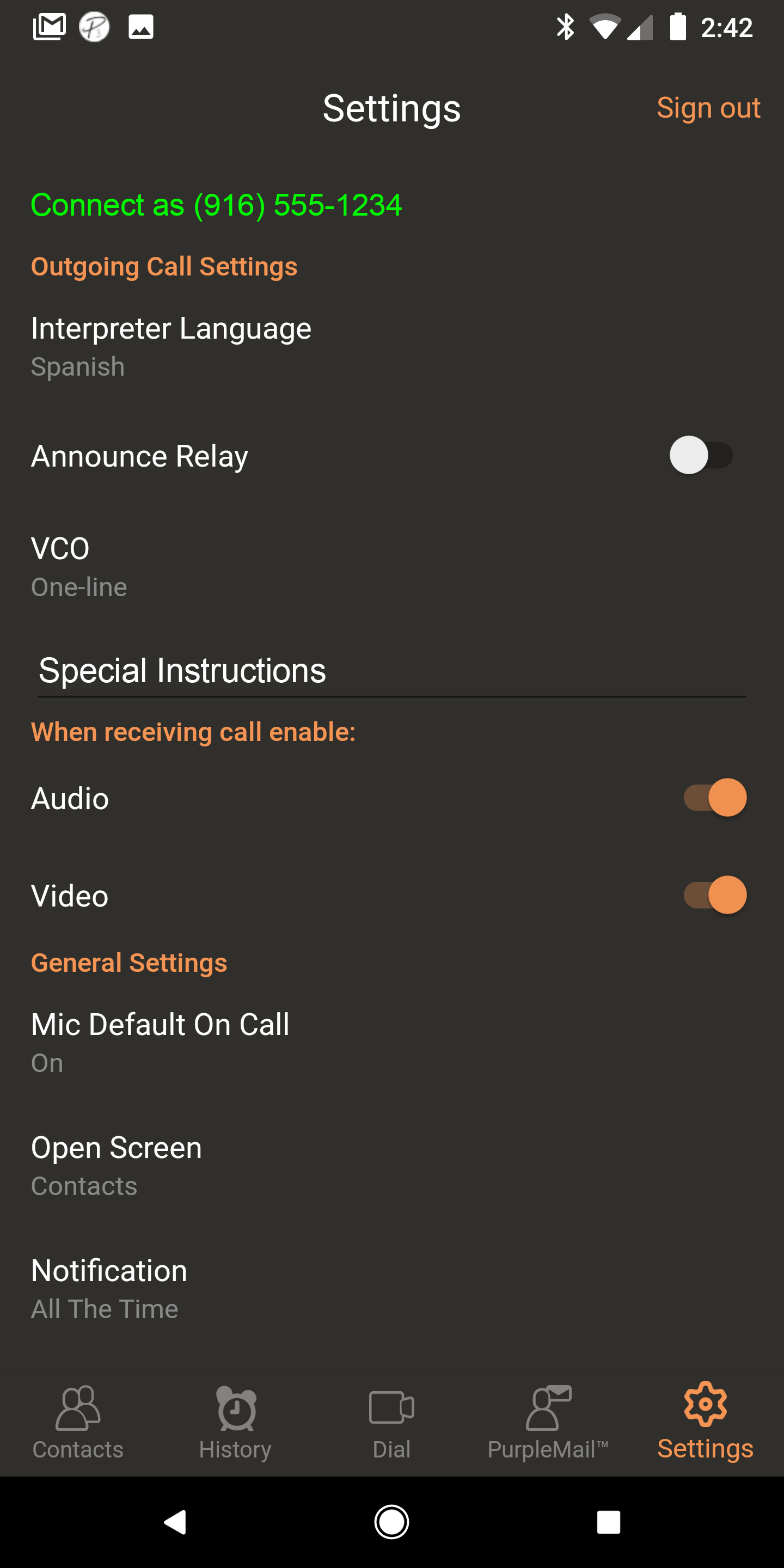Open the Dial tab

tap(392, 1423)
